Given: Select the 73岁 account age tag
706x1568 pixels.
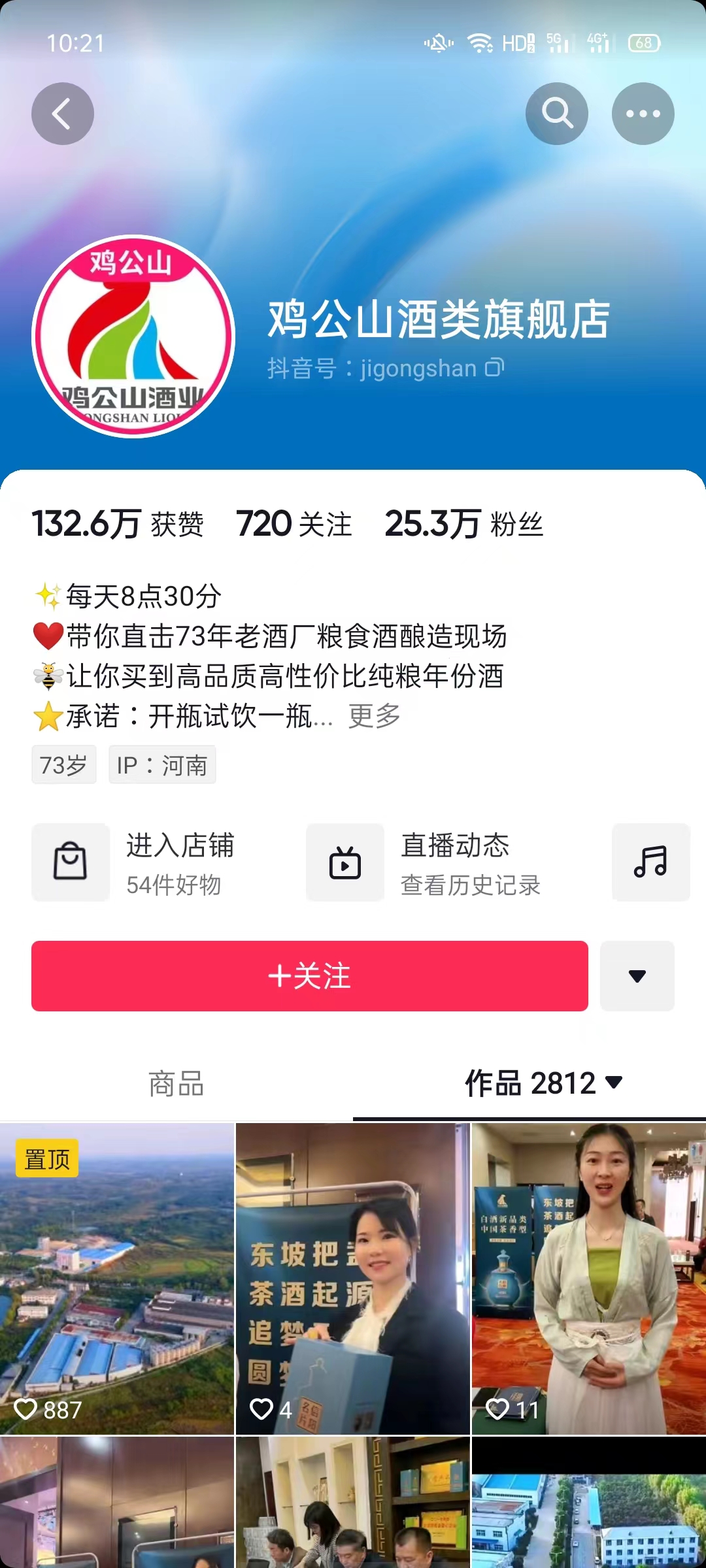Looking at the screenshot, I should coord(63,764).
